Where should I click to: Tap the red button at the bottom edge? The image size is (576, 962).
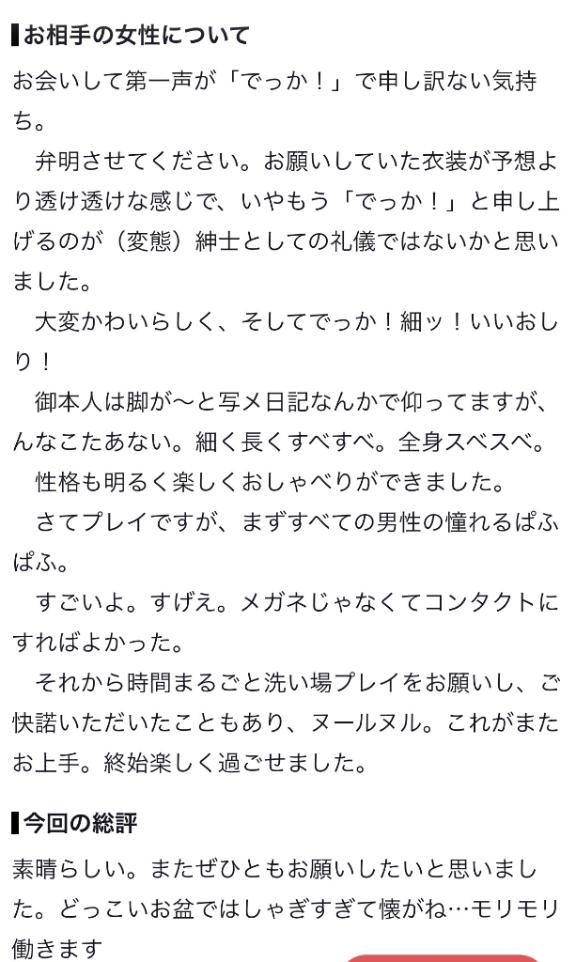[x=443, y=958]
